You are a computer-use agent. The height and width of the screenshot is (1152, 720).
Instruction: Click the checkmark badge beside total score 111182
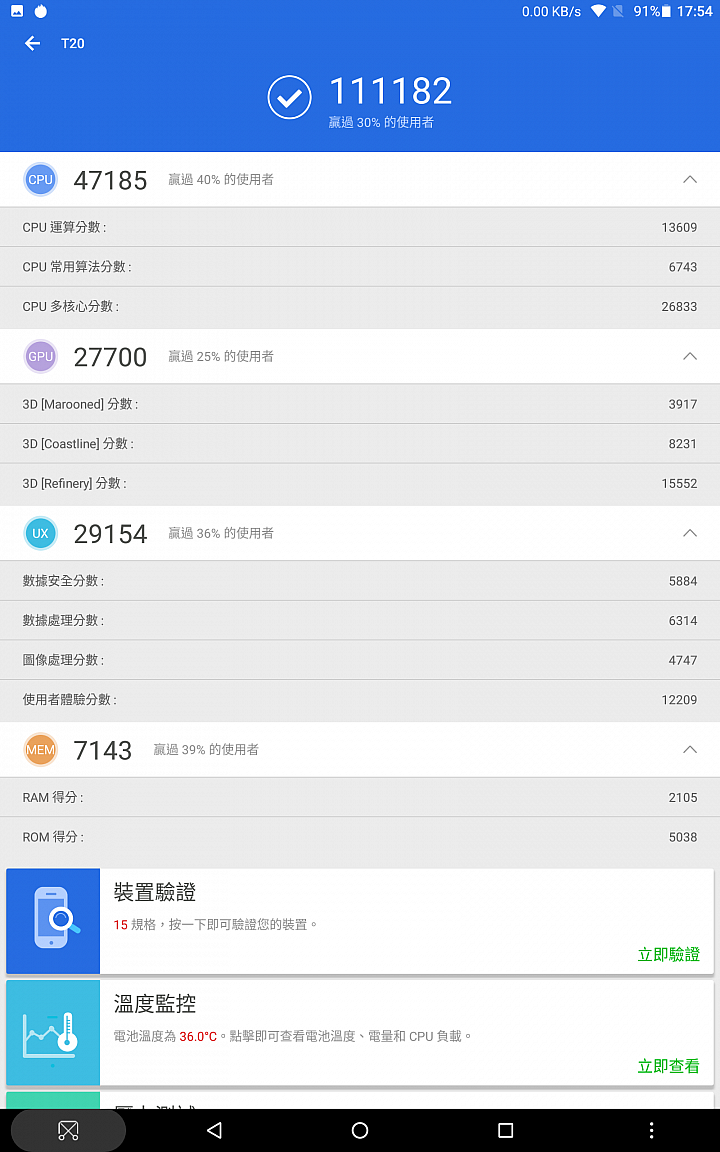(289, 97)
